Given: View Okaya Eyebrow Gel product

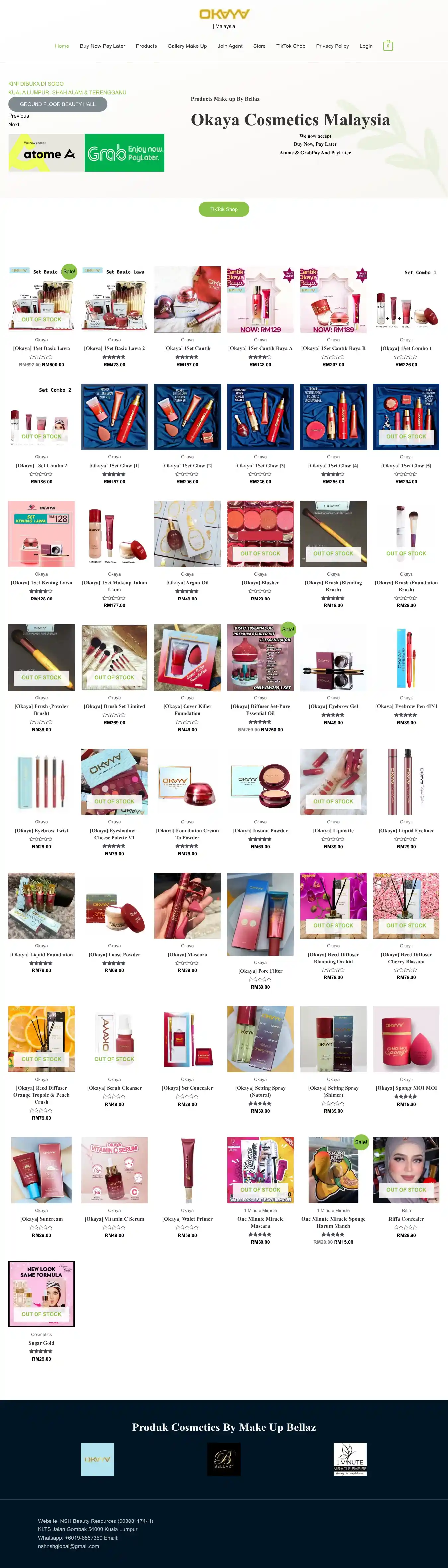Looking at the screenshot, I should (333, 657).
